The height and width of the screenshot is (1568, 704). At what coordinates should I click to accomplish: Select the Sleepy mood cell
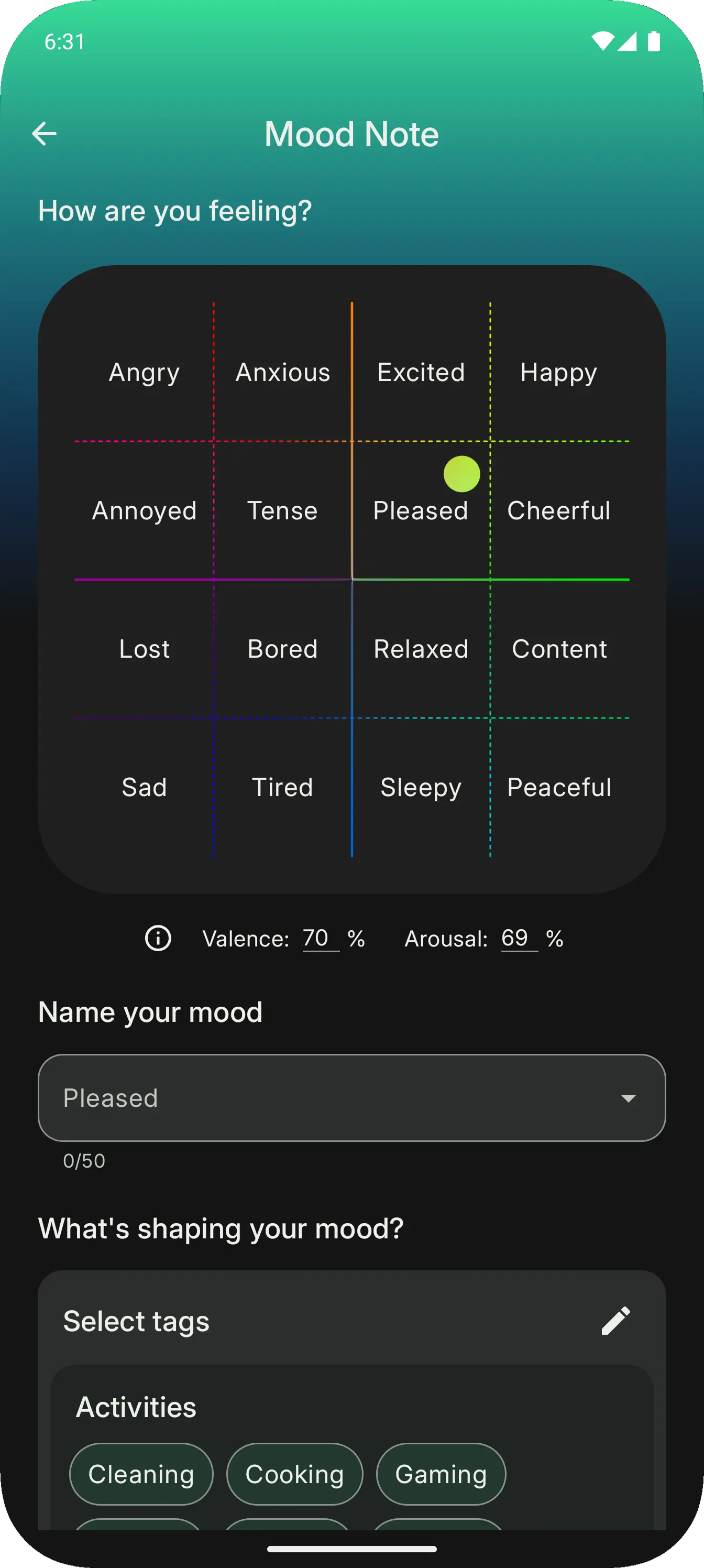coord(421,787)
